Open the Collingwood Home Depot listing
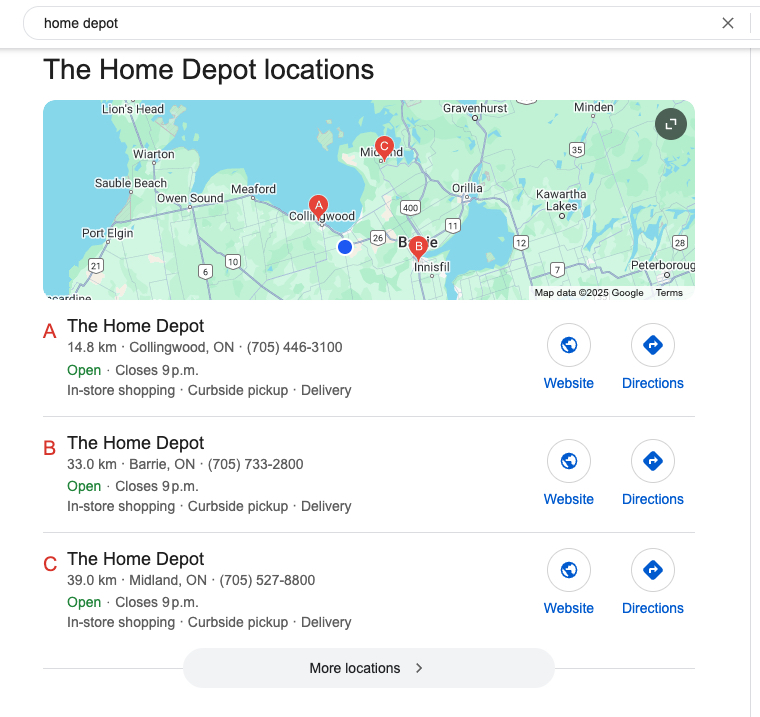This screenshot has width=760, height=717. click(x=135, y=326)
